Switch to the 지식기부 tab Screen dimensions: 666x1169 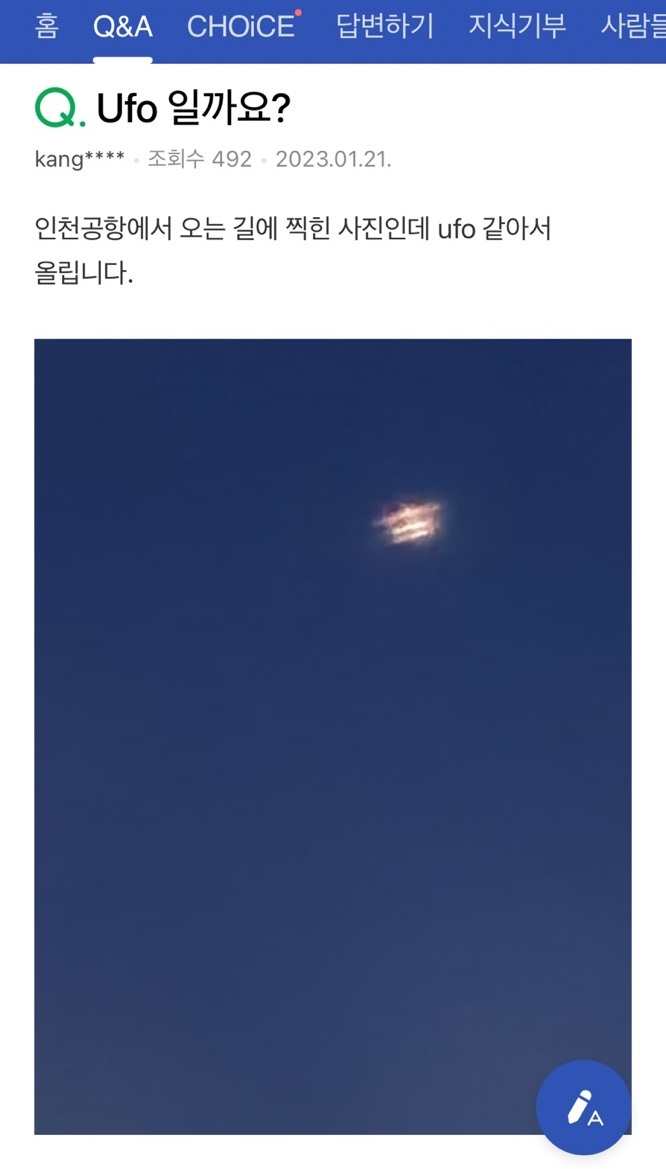(517, 27)
